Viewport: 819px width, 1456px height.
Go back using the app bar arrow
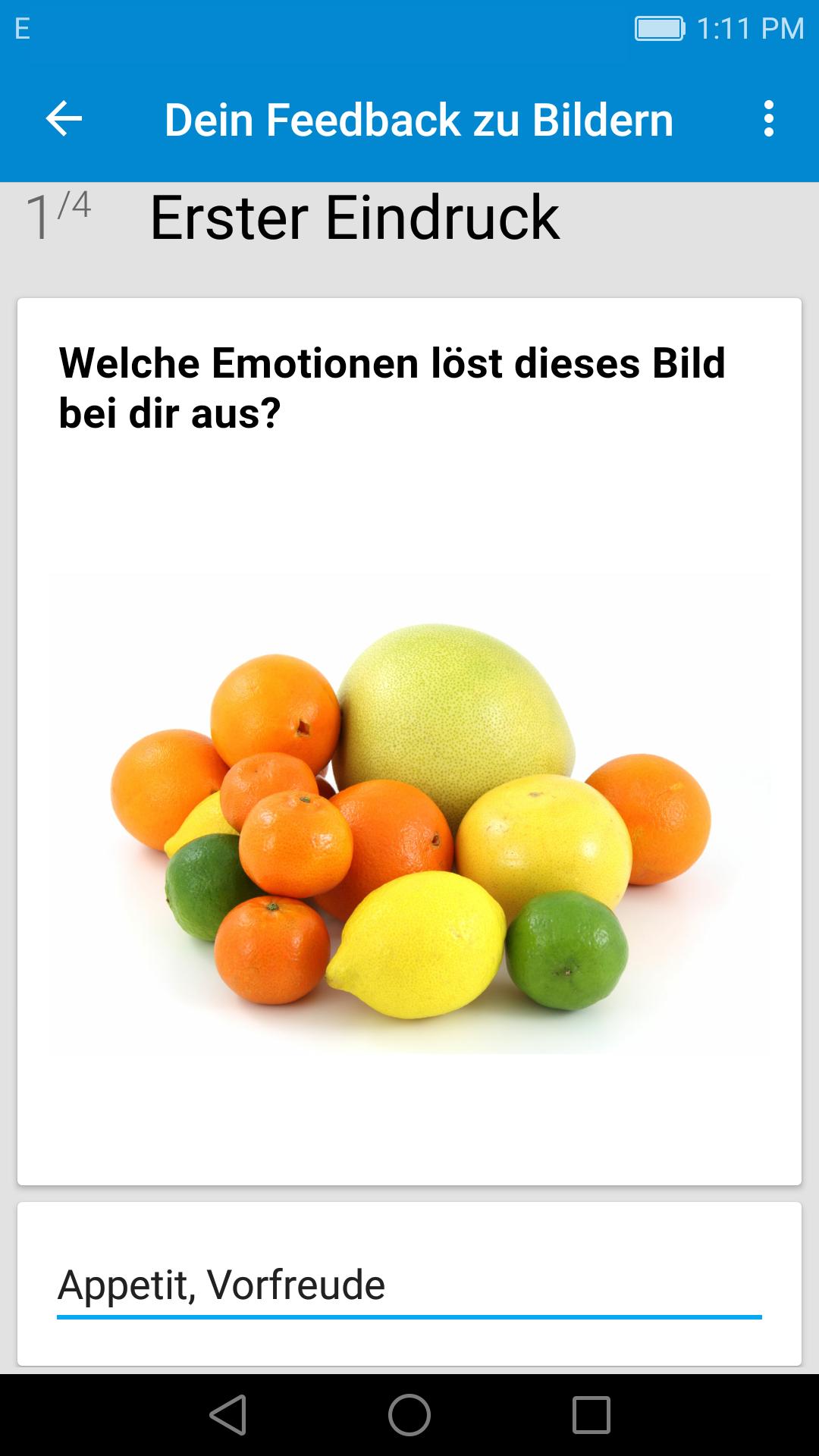click(x=64, y=119)
